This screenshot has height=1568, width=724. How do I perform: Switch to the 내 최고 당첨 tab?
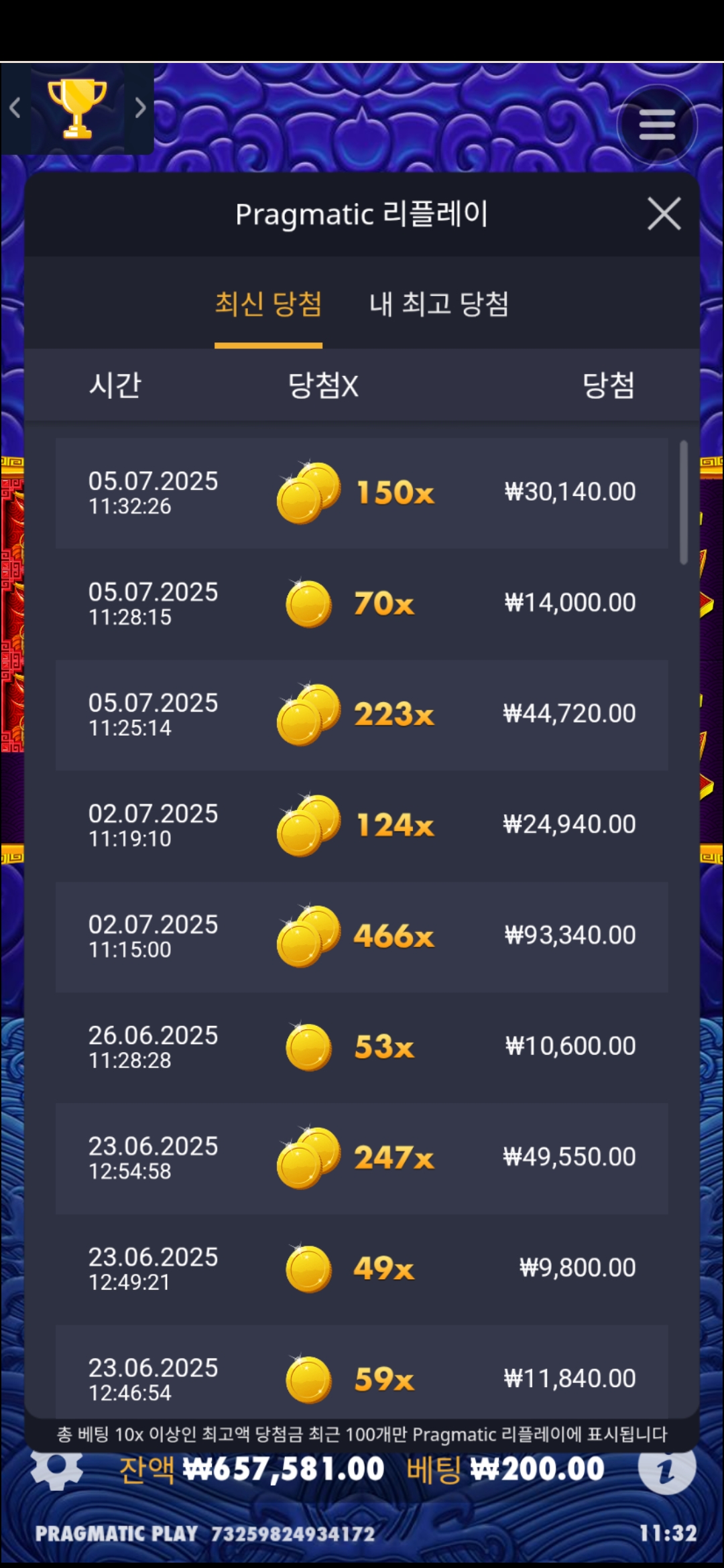tap(439, 304)
